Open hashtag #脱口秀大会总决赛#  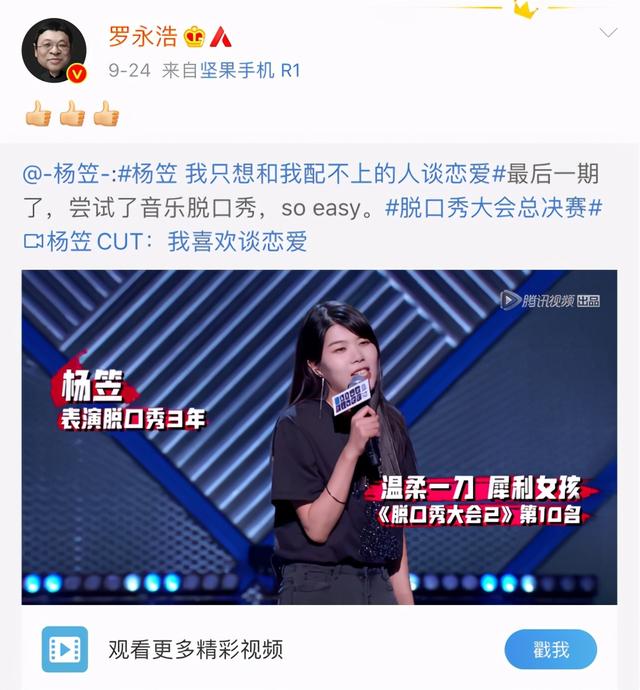coord(494,208)
